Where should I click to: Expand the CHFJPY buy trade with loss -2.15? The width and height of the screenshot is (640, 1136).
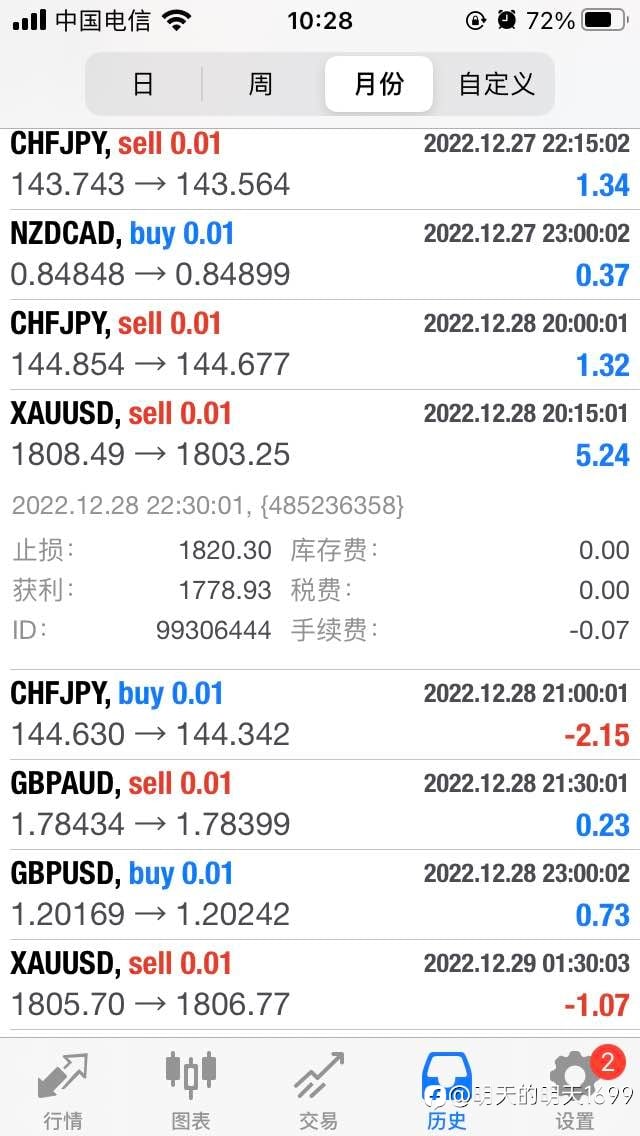(320, 715)
